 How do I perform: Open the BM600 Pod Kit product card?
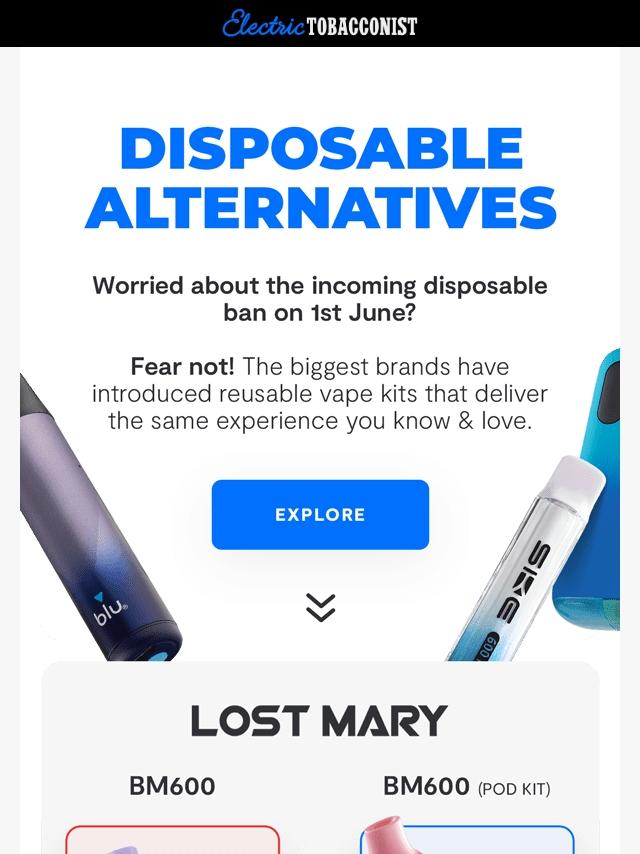(x=466, y=838)
